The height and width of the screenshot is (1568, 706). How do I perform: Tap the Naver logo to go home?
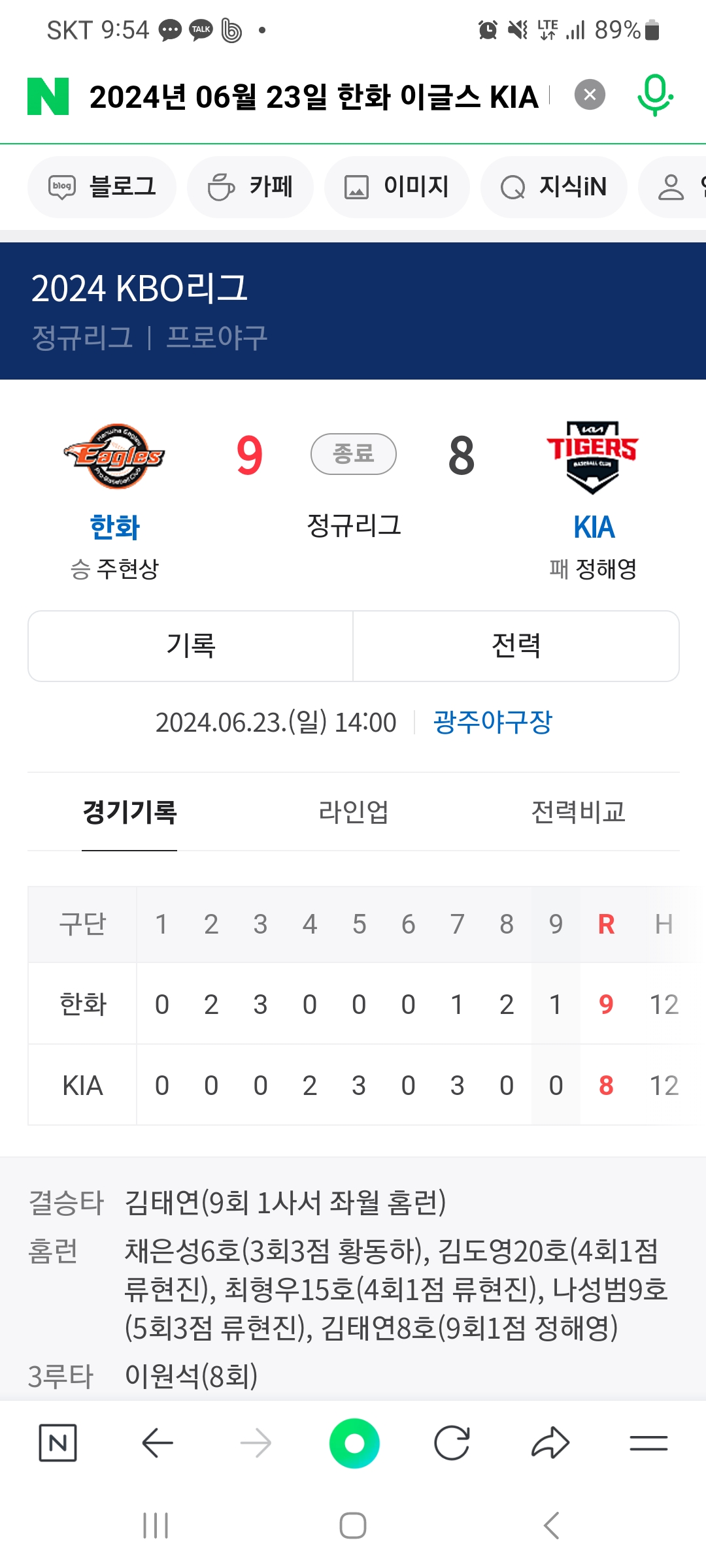48,96
